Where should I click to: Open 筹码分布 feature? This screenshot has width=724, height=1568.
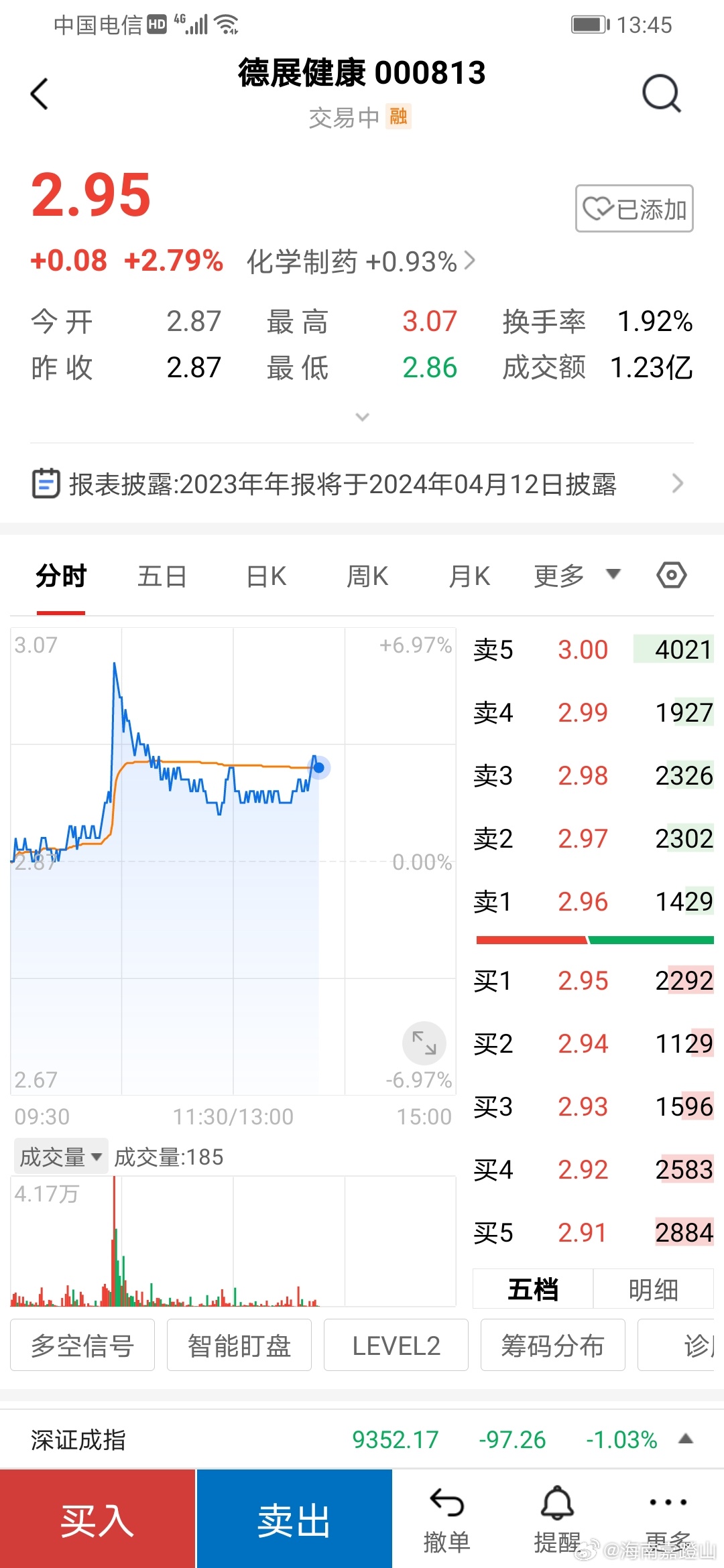[x=553, y=1346]
